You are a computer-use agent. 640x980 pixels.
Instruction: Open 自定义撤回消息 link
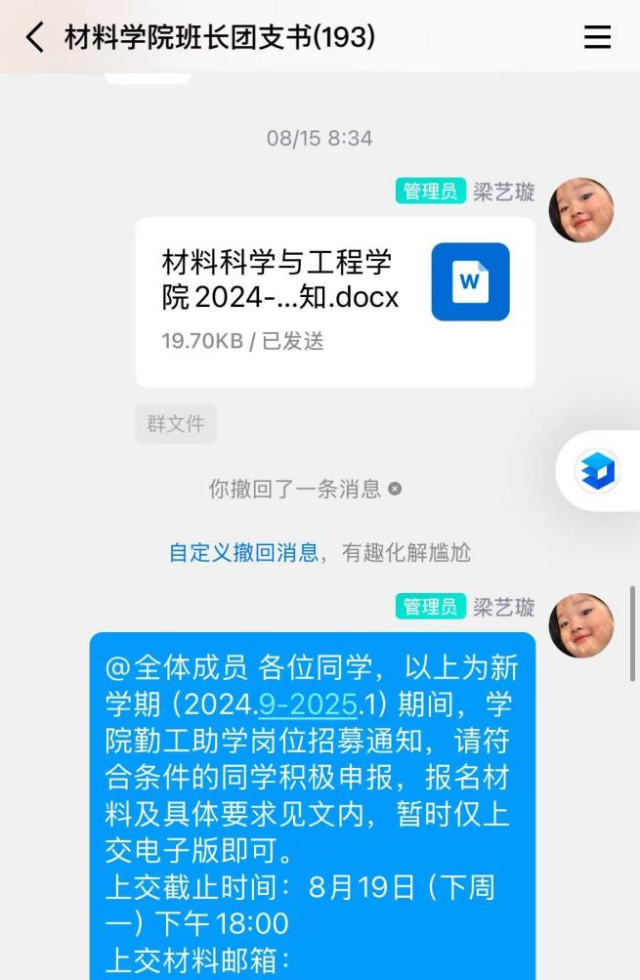tap(243, 552)
